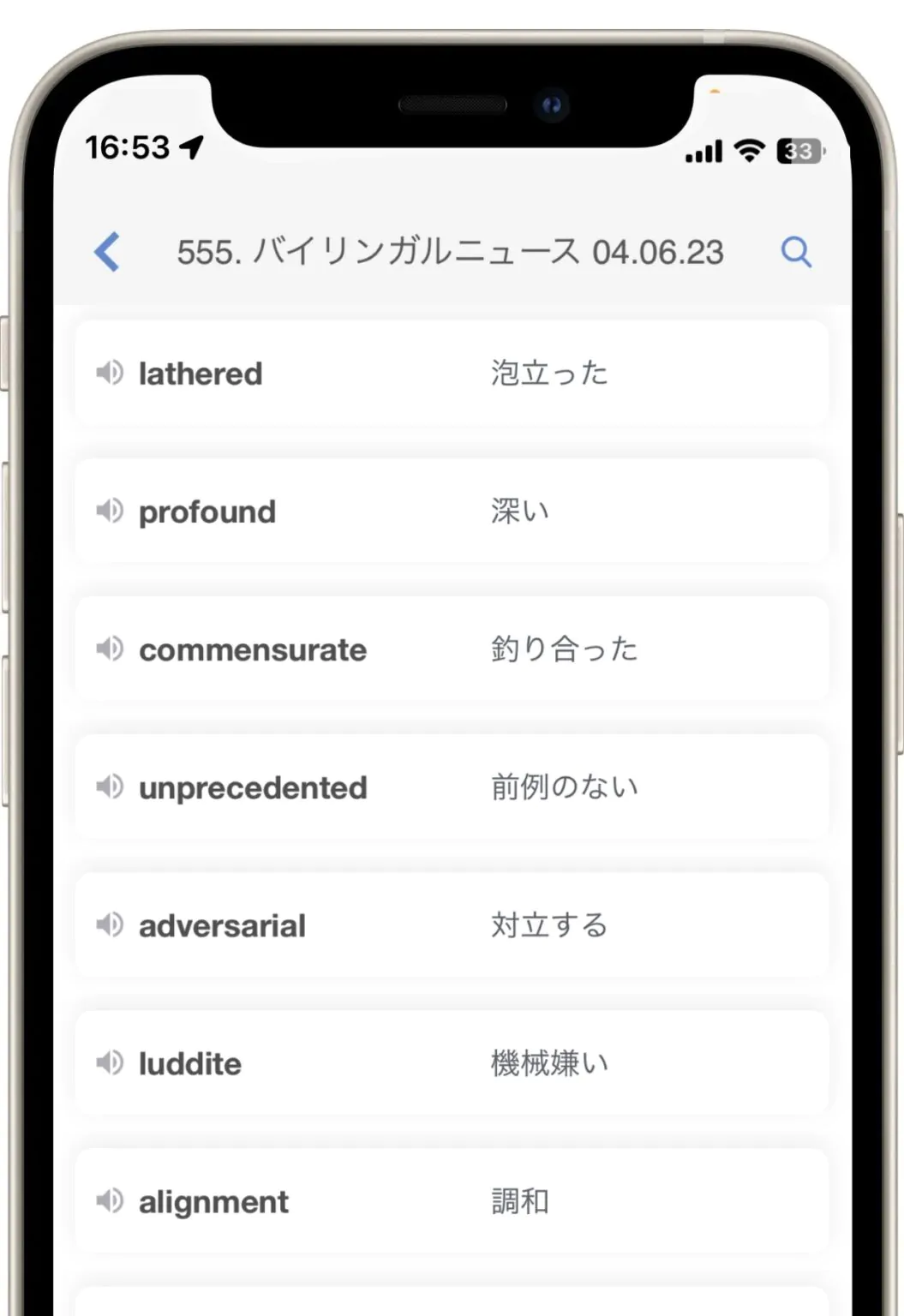Open the alignment word entry
This screenshot has width=904, height=1316.
[452, 1201]
